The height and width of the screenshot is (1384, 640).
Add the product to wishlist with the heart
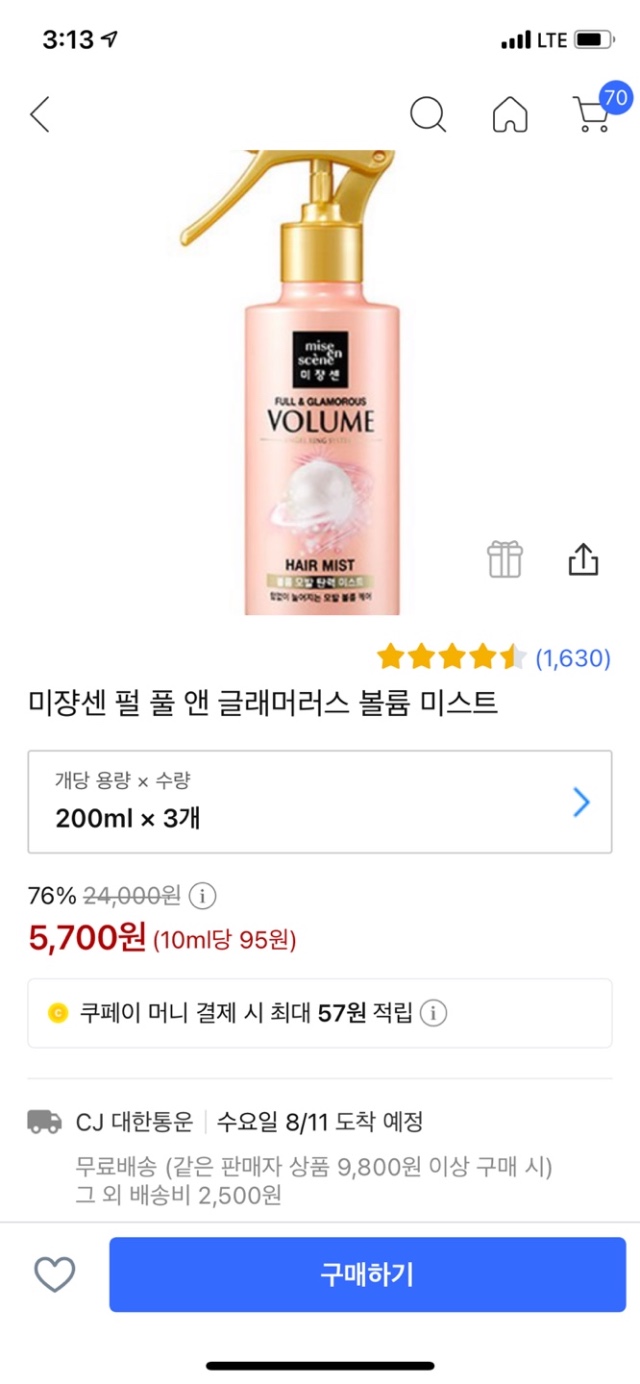pyautogui.click(x=55, y=1274)
